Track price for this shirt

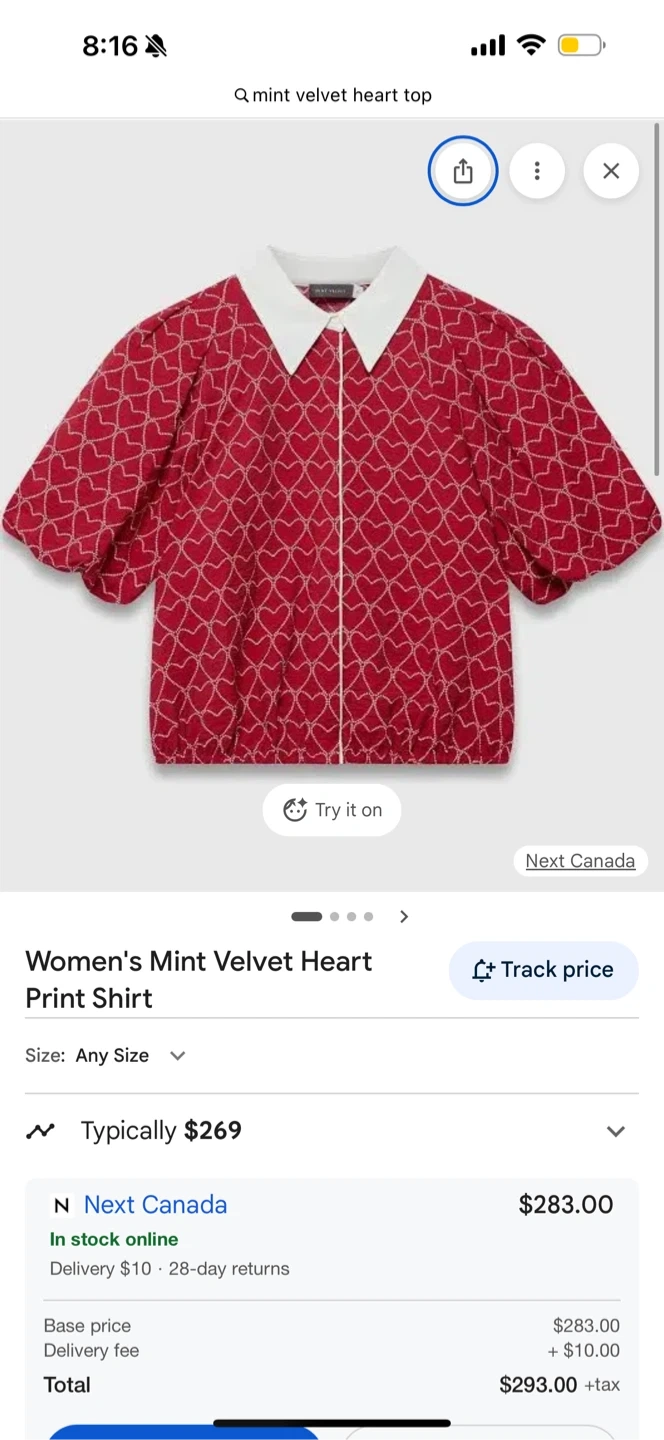coord(543,970)
